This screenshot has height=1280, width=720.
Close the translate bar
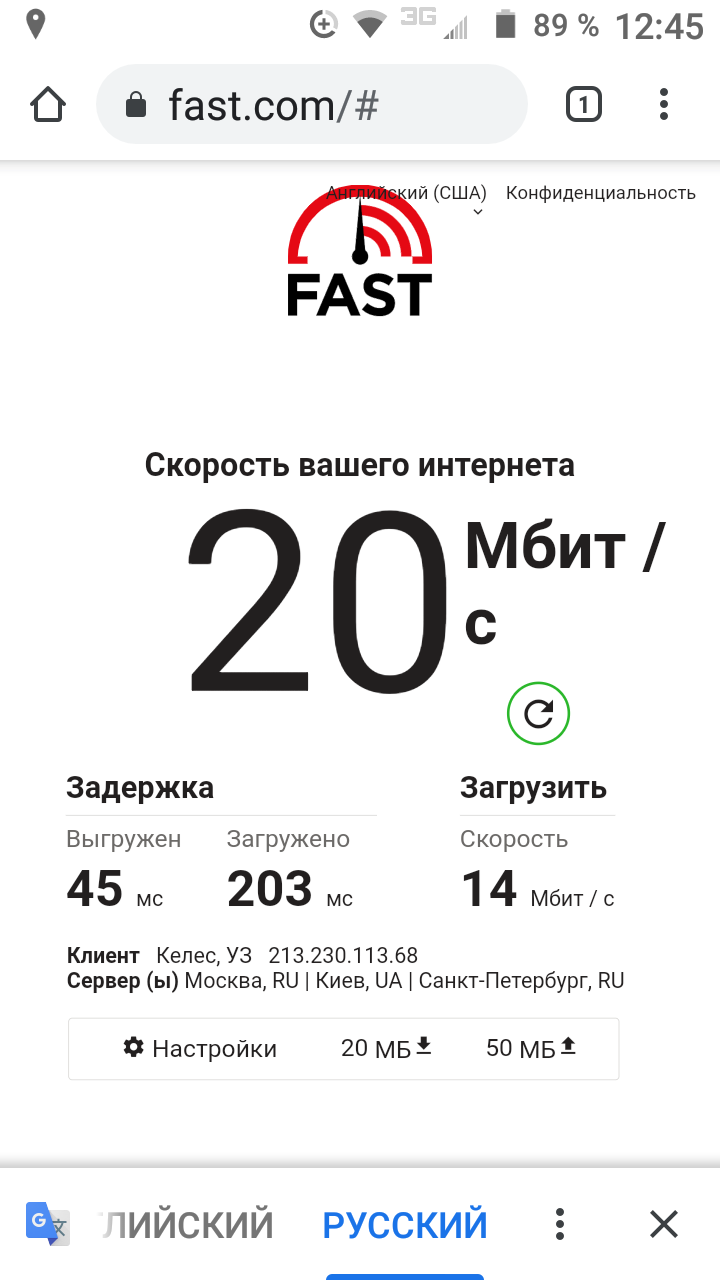pyautogui.click(x=664, y=1224)
